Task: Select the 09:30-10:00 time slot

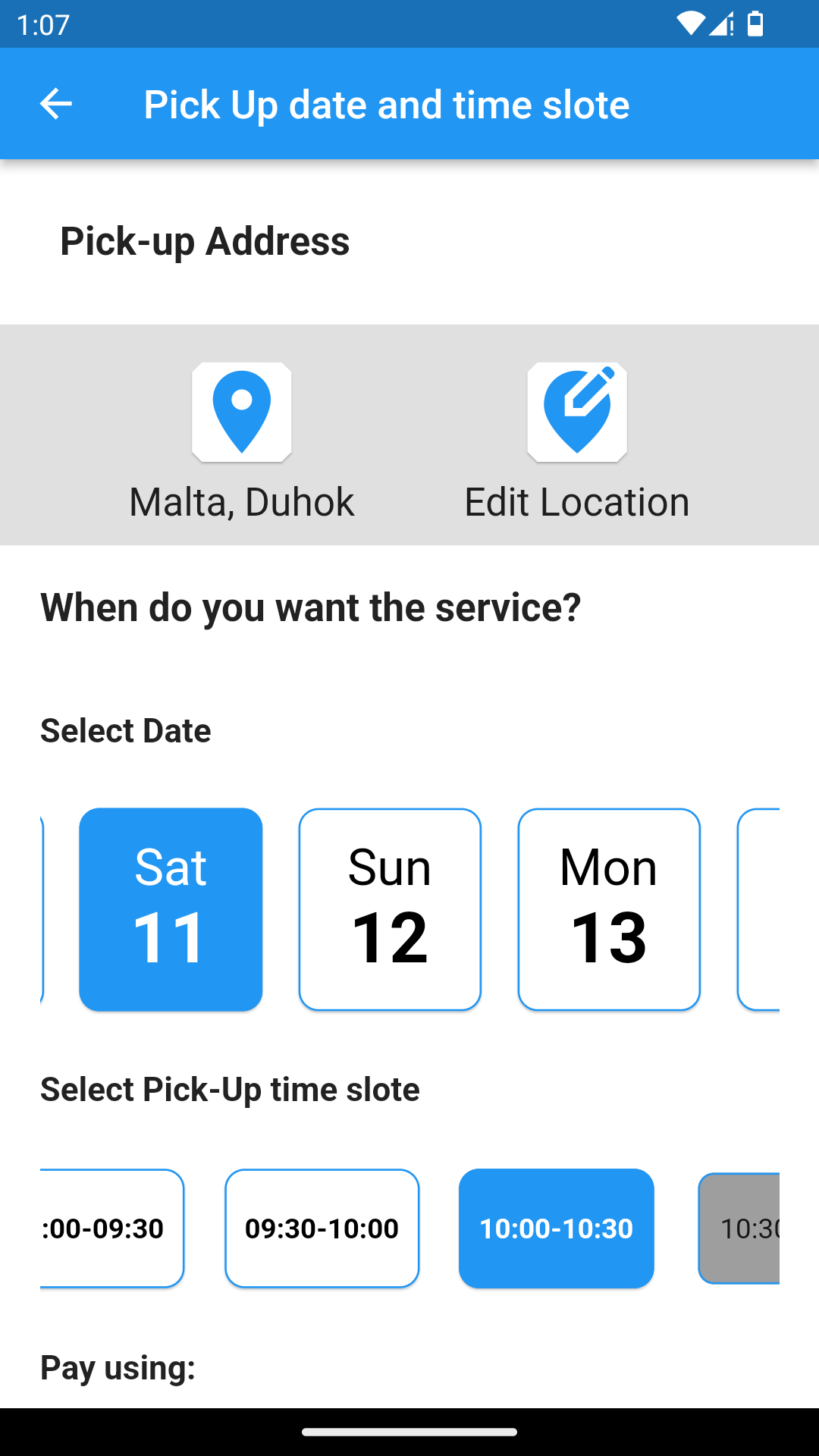Action: point(322,1228)
